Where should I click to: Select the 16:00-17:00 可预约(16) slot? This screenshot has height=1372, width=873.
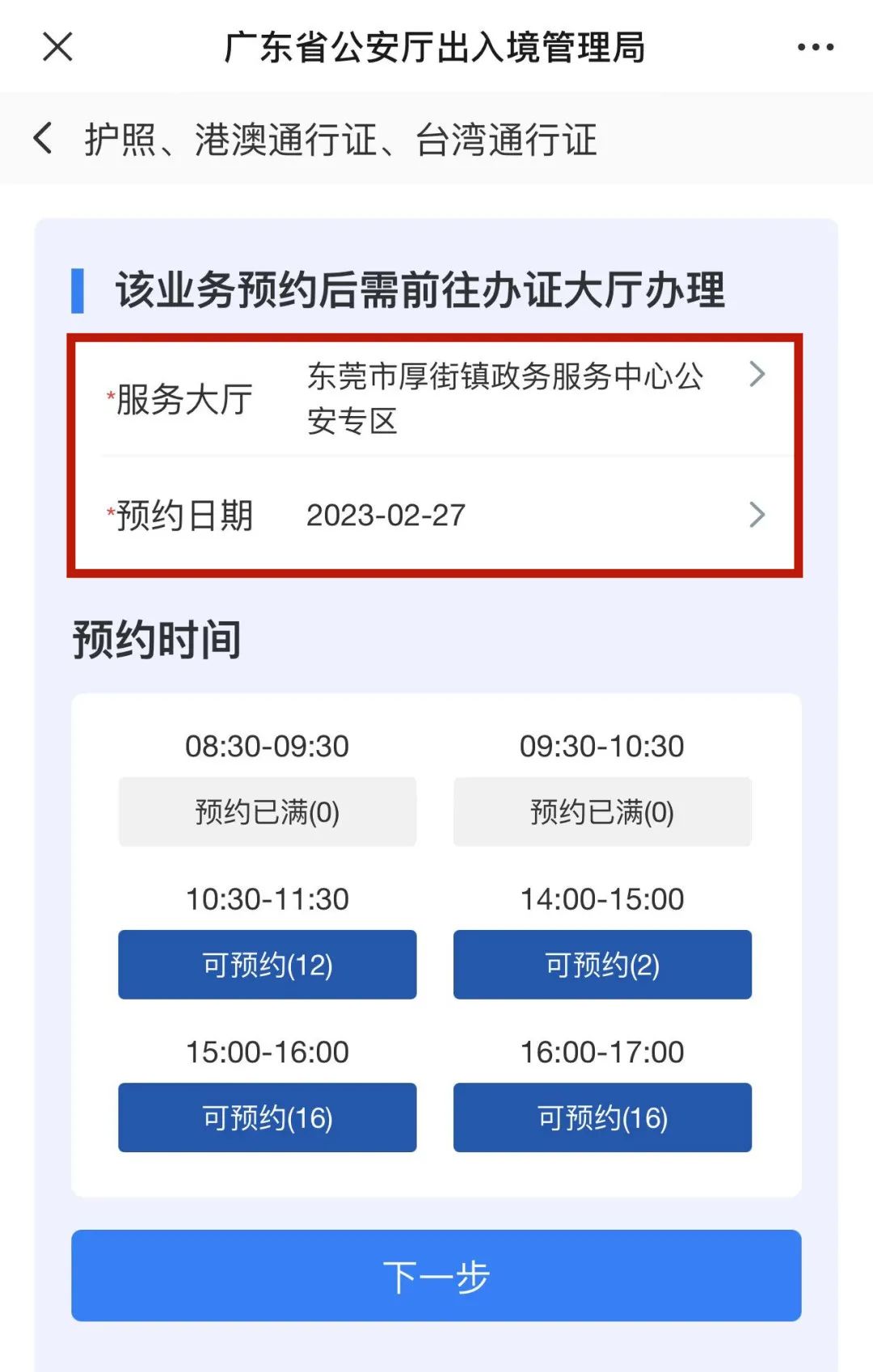coord(603,1118)
